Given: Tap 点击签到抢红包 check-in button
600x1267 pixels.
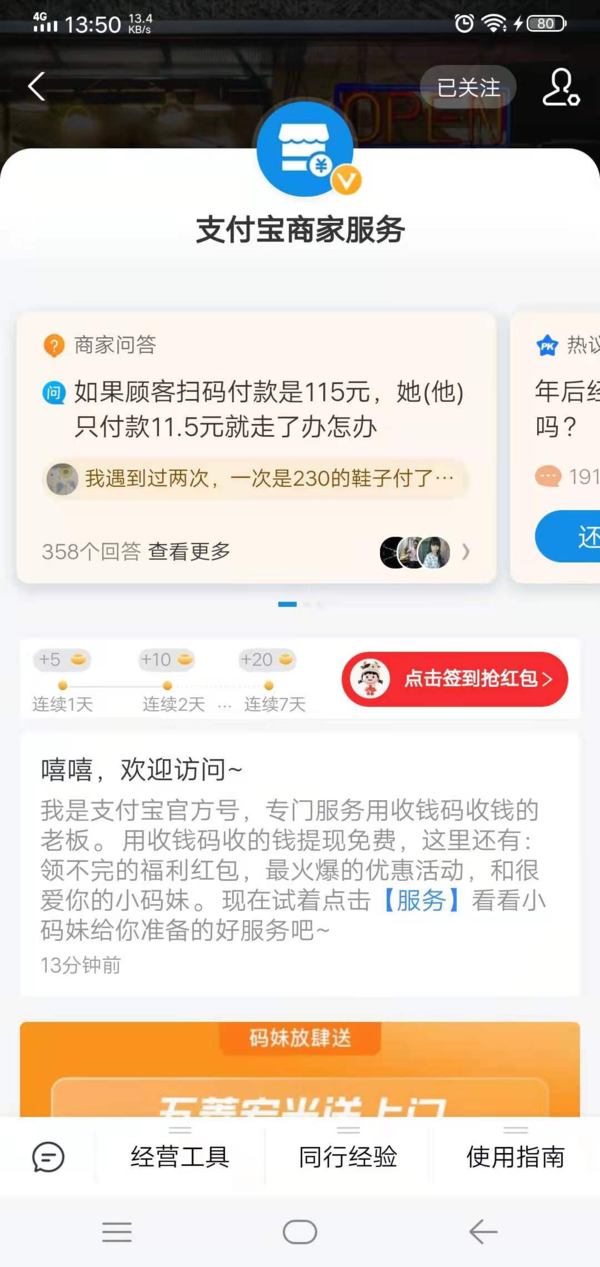Looking at the screenshot, I should (x=455, y=679).
